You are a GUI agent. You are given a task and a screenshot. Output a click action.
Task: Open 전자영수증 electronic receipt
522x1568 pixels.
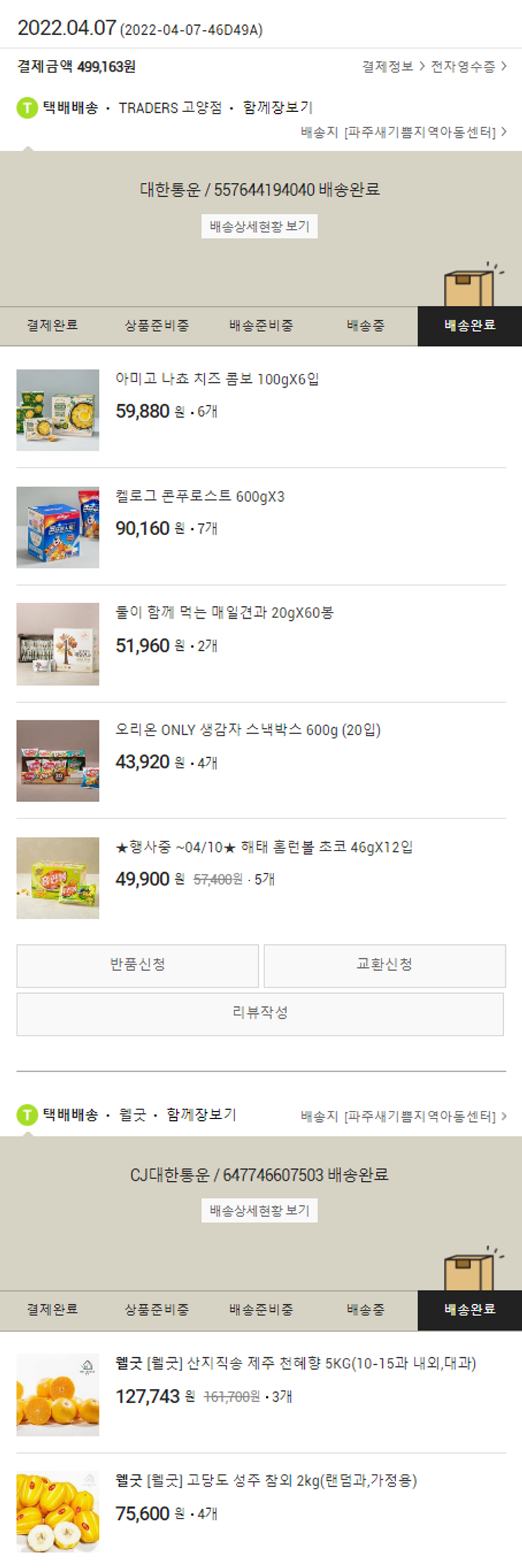coord(468,67)
